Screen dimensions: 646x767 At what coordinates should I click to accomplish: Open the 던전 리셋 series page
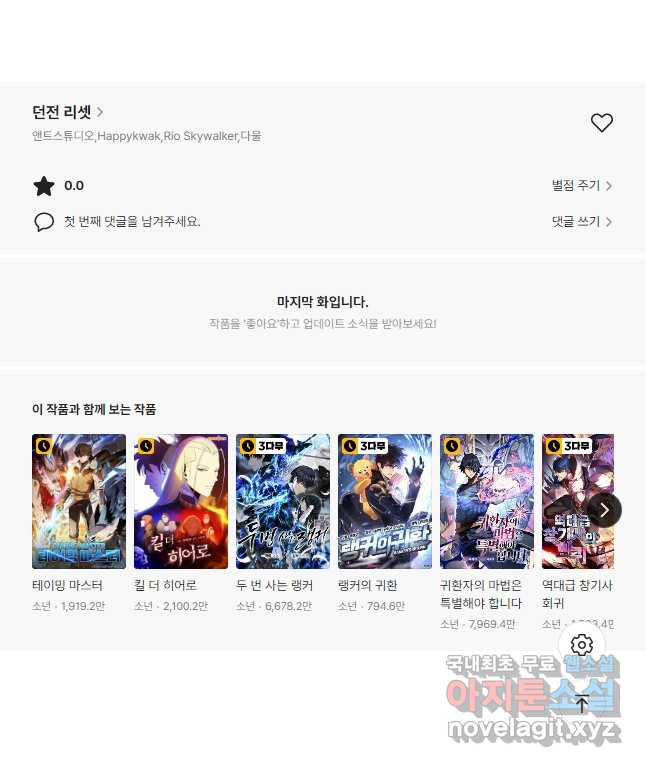[67, 112]
